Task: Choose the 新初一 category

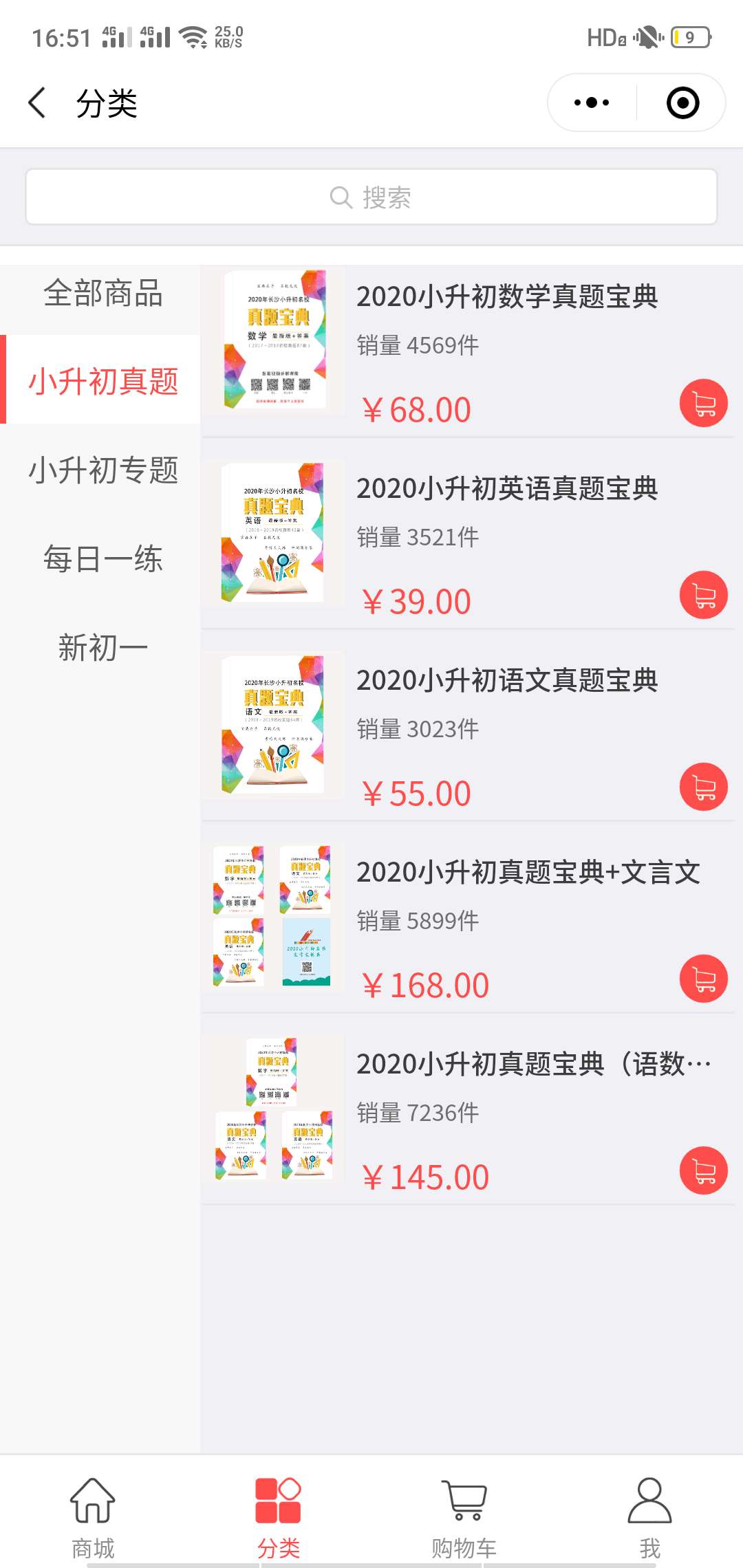Action: (x=103, y=648)
